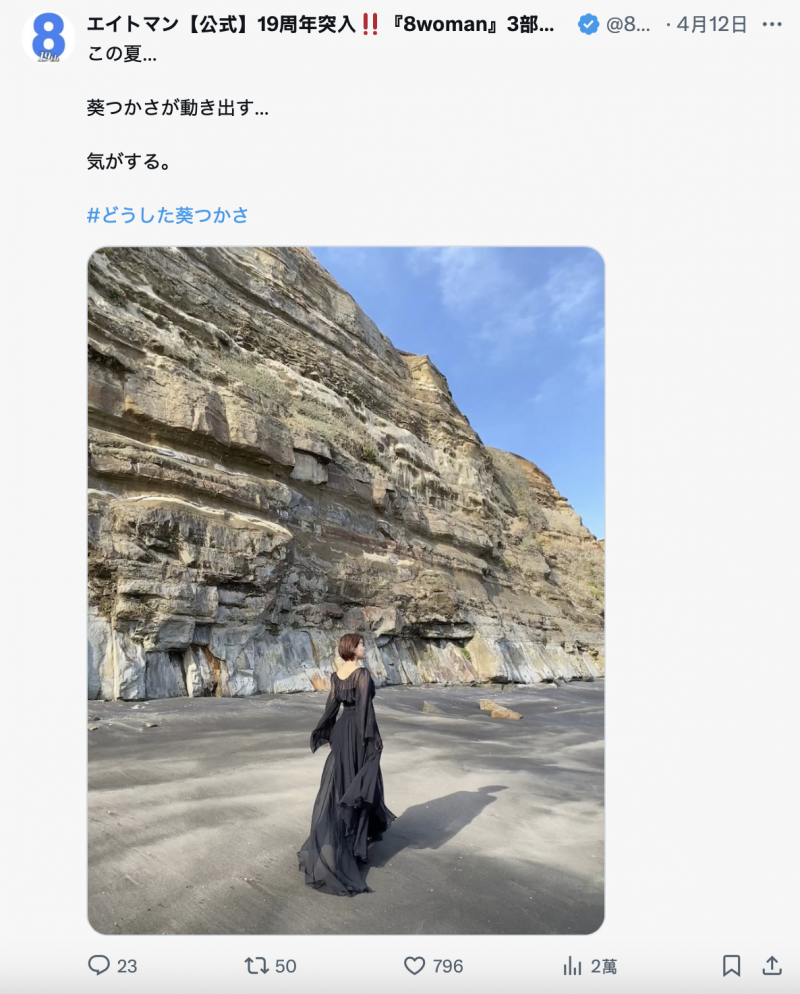Select the account display name エイトマン【公式】
800x994 pixels.
tap(170, 27)
